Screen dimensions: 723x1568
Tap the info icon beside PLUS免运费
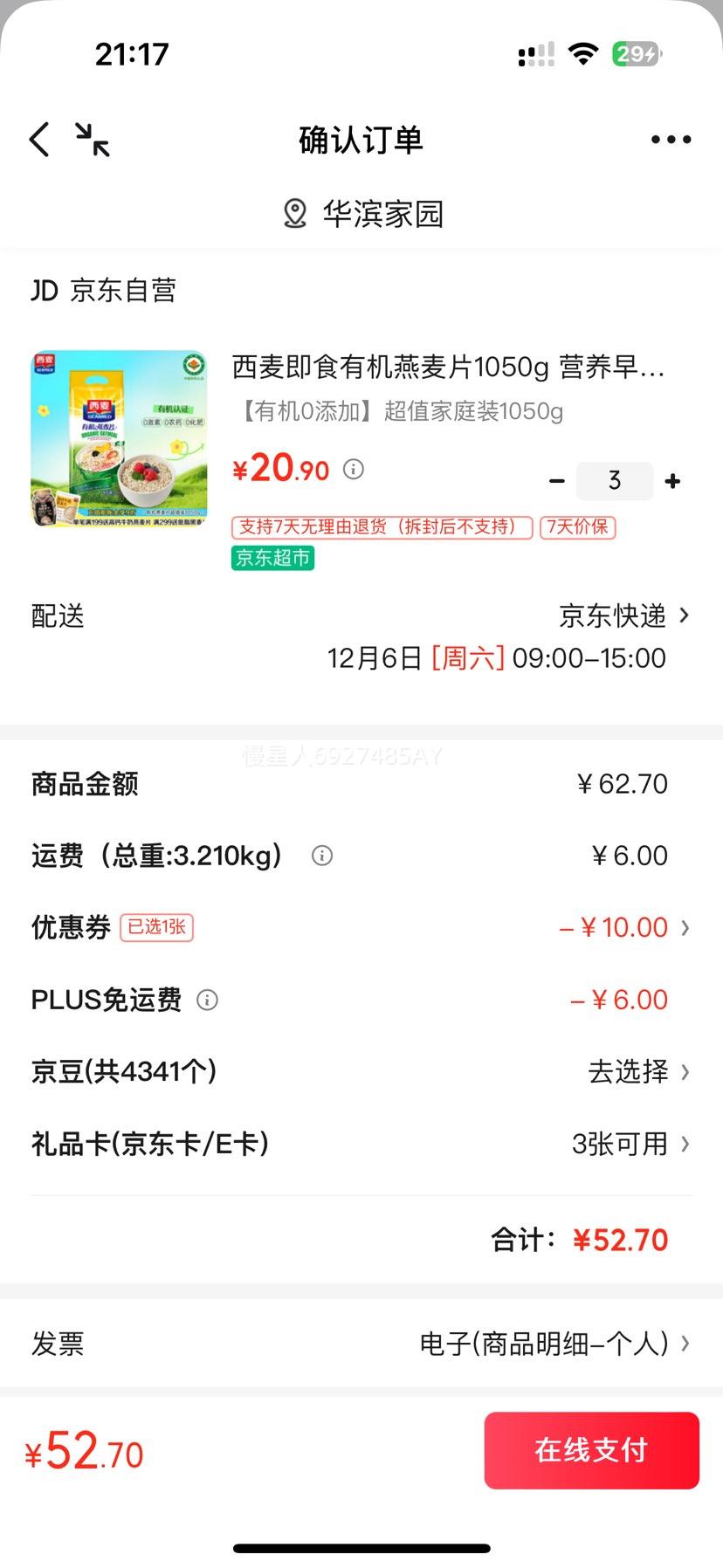click(208, 1001)
